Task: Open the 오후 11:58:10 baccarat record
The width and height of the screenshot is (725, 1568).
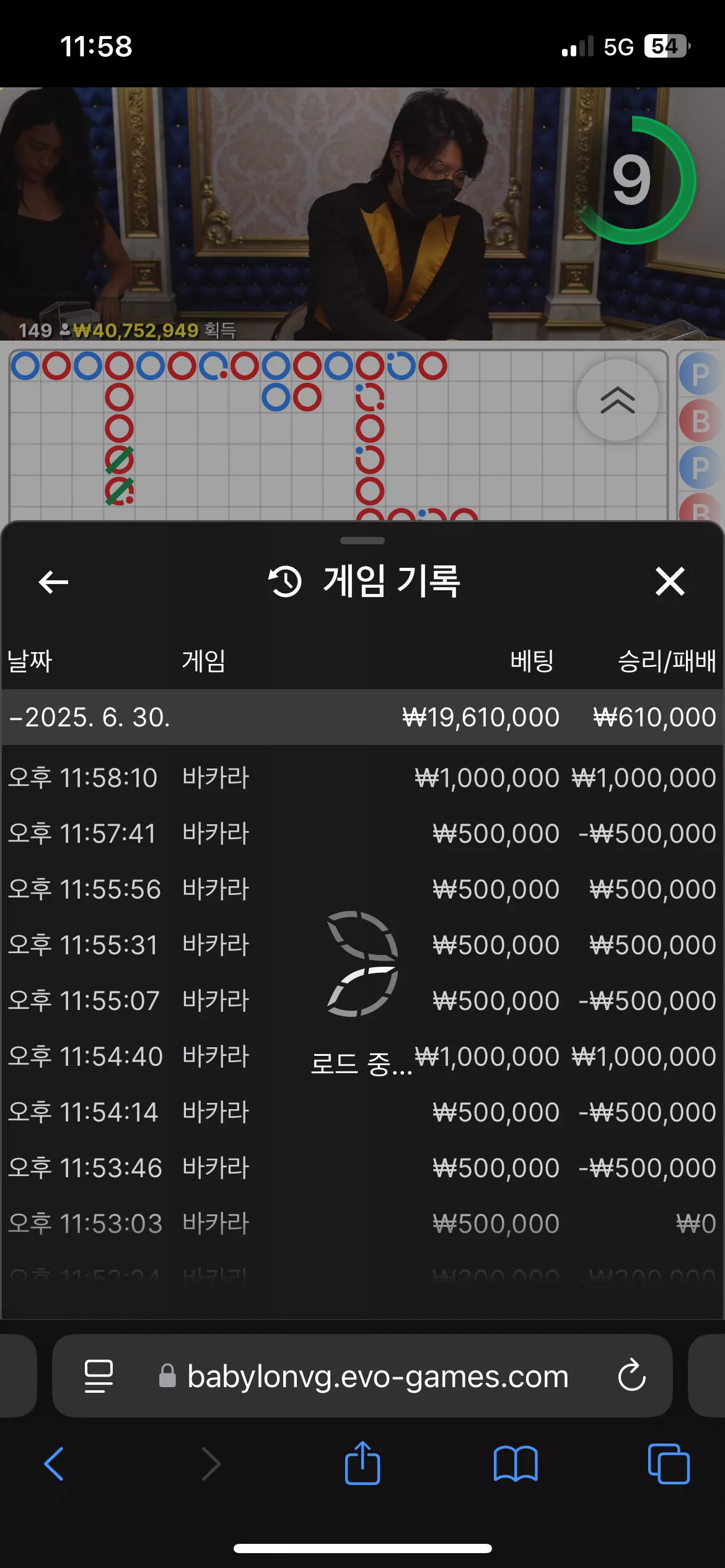Action: click(362, 778)
